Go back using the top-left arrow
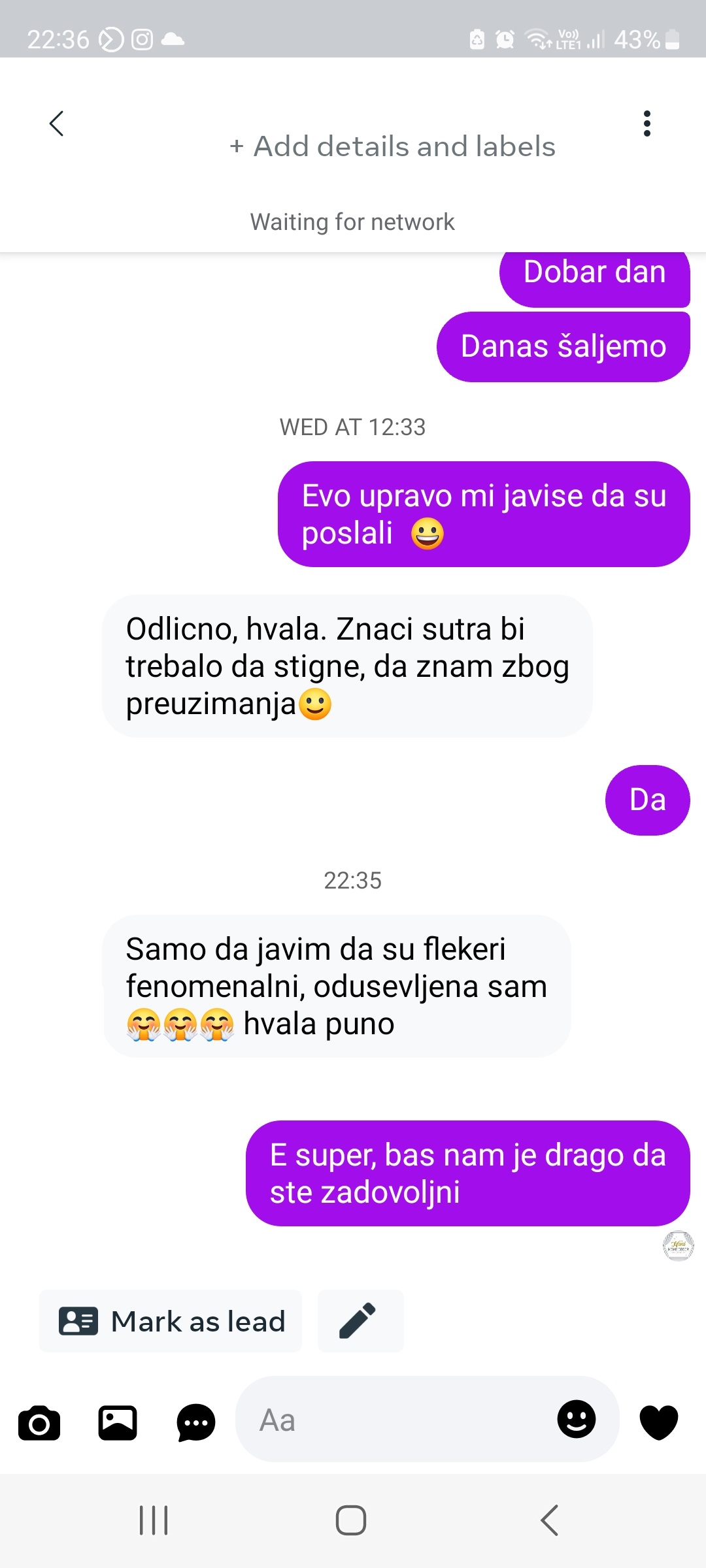Viewport: 706px width, 1568px height. click(57, 123)
